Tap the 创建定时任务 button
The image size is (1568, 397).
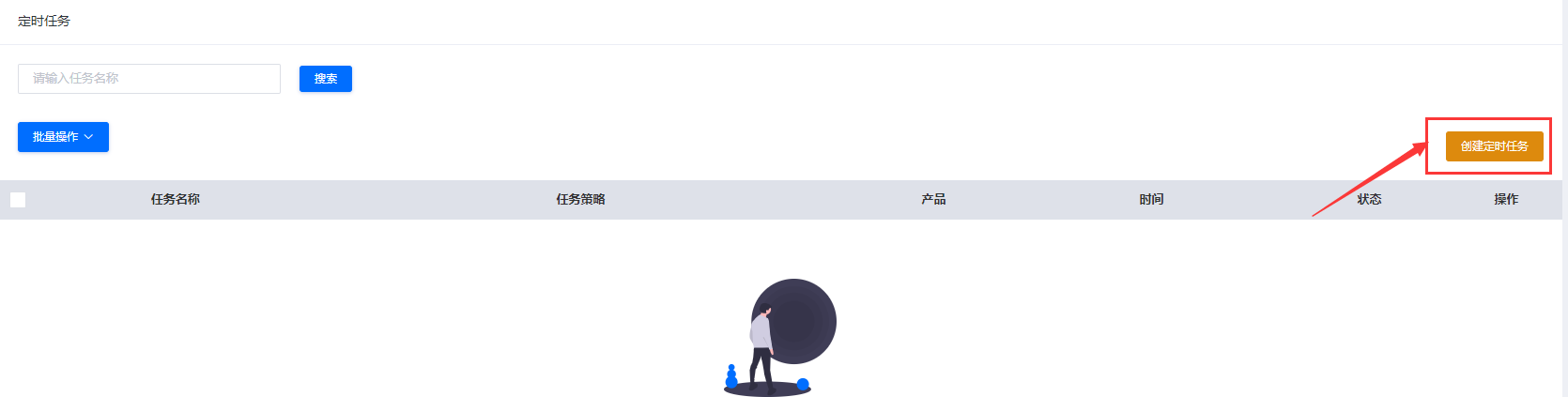1493,146
